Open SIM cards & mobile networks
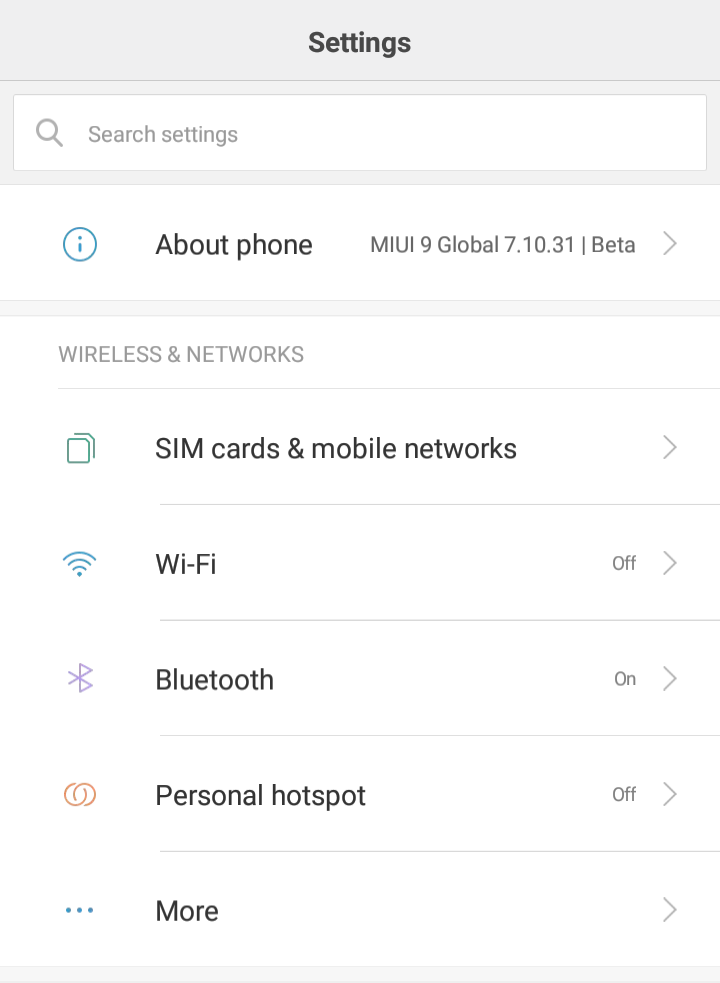 click(360, 448)
